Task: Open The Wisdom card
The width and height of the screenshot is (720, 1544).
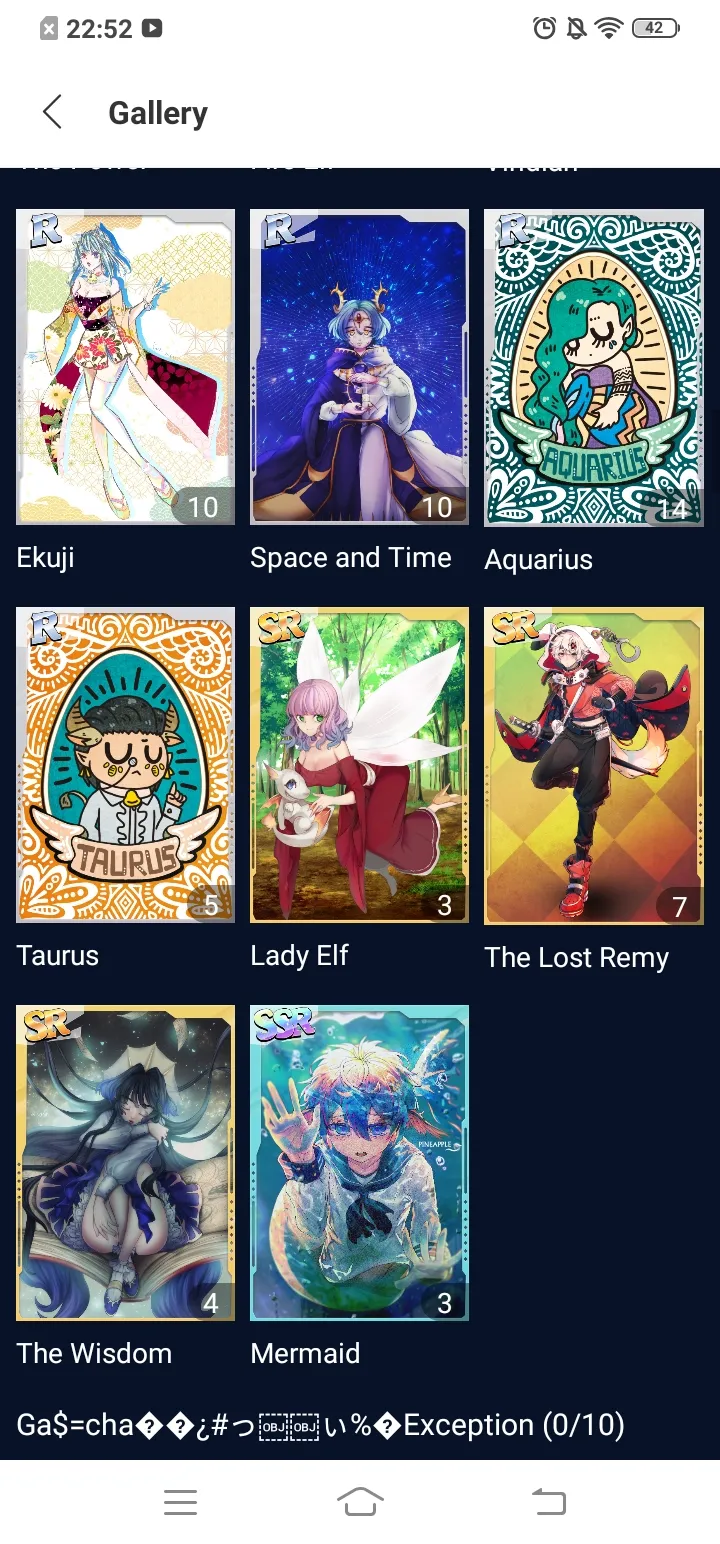Action: pos(126,1163)
